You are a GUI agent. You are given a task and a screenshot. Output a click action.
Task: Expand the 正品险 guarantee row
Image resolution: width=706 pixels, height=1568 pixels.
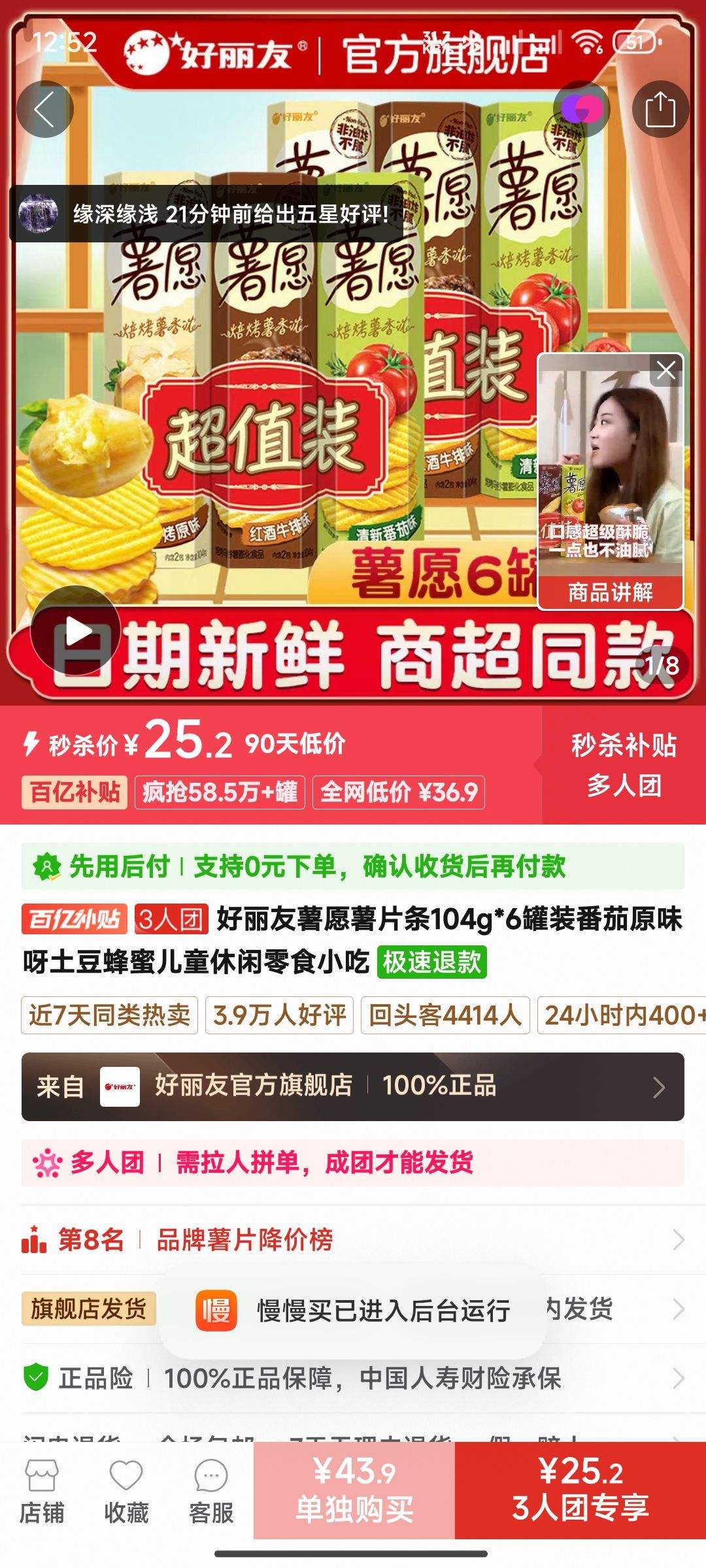pyautogui.click(x=353, y=1379)
